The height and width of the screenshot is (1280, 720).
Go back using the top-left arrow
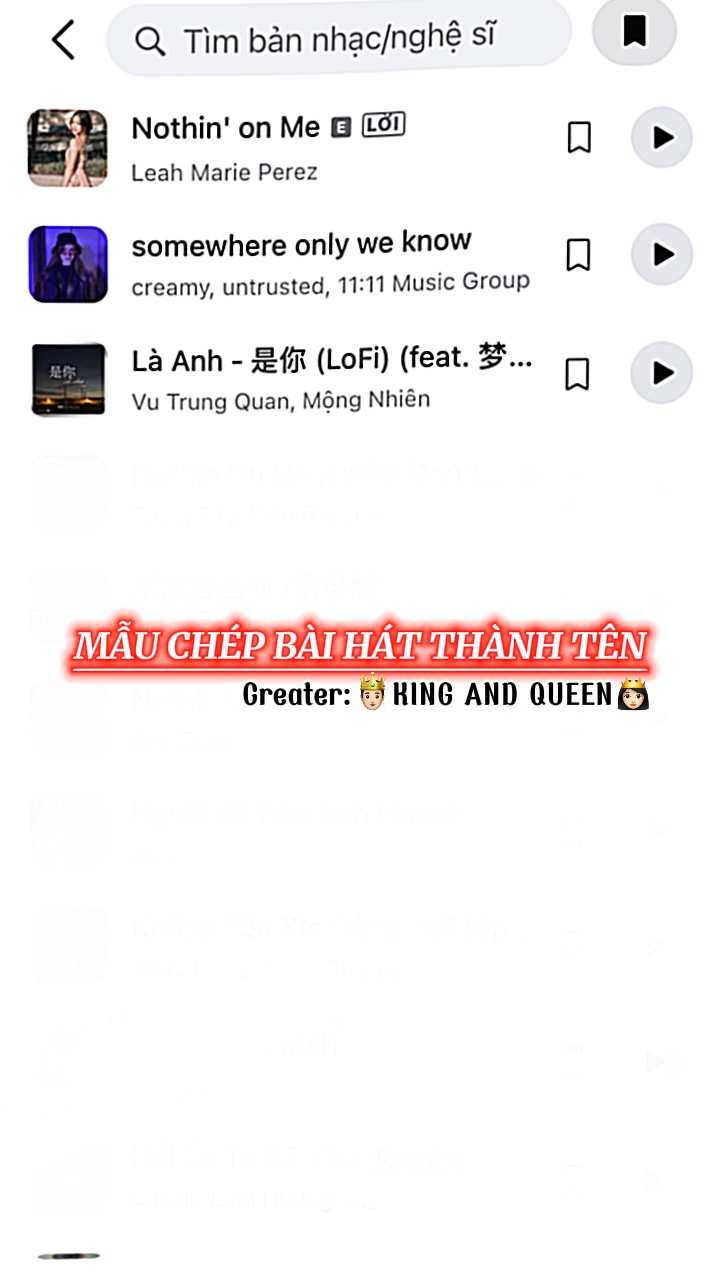pyautogui.click(x=63, y=40)
